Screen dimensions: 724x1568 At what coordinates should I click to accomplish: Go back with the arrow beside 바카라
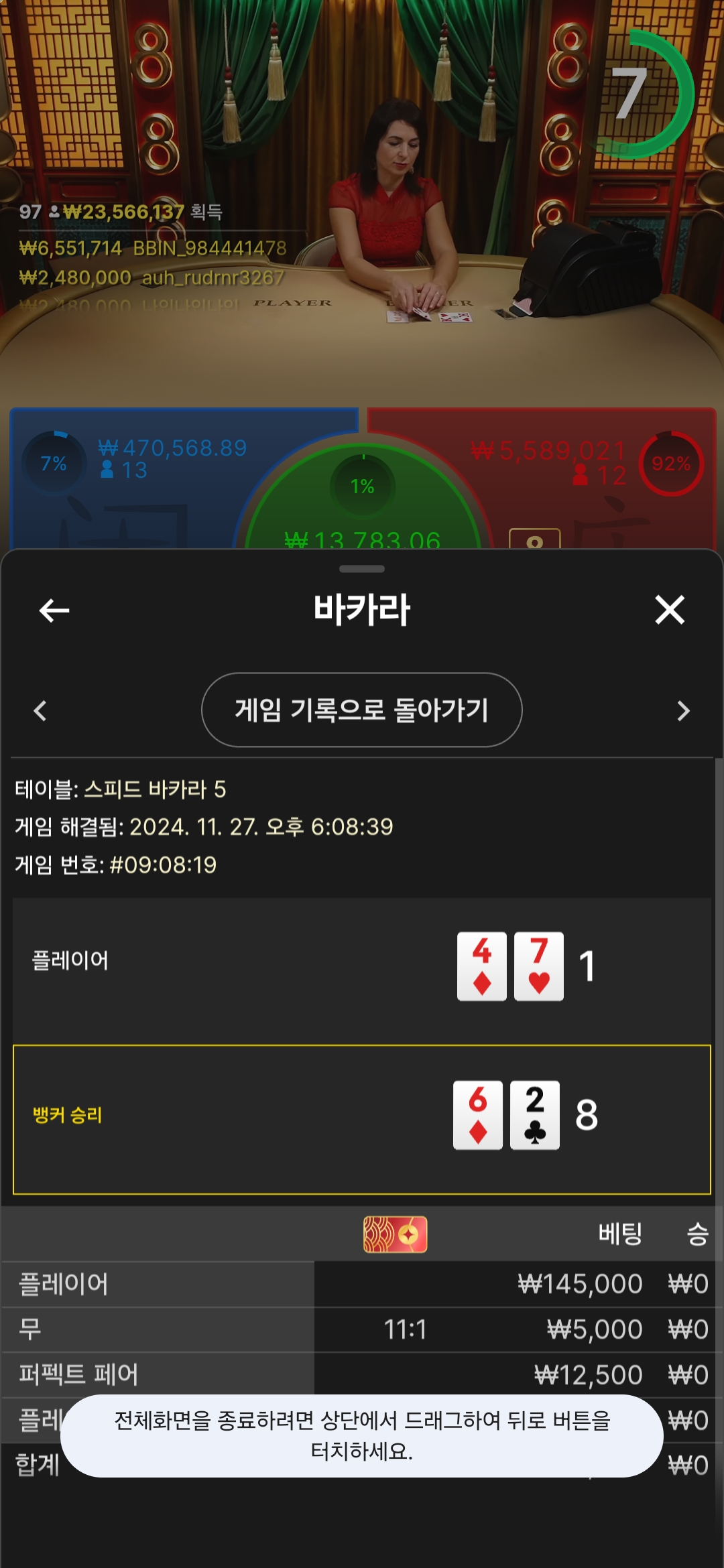tap(54, 610)
